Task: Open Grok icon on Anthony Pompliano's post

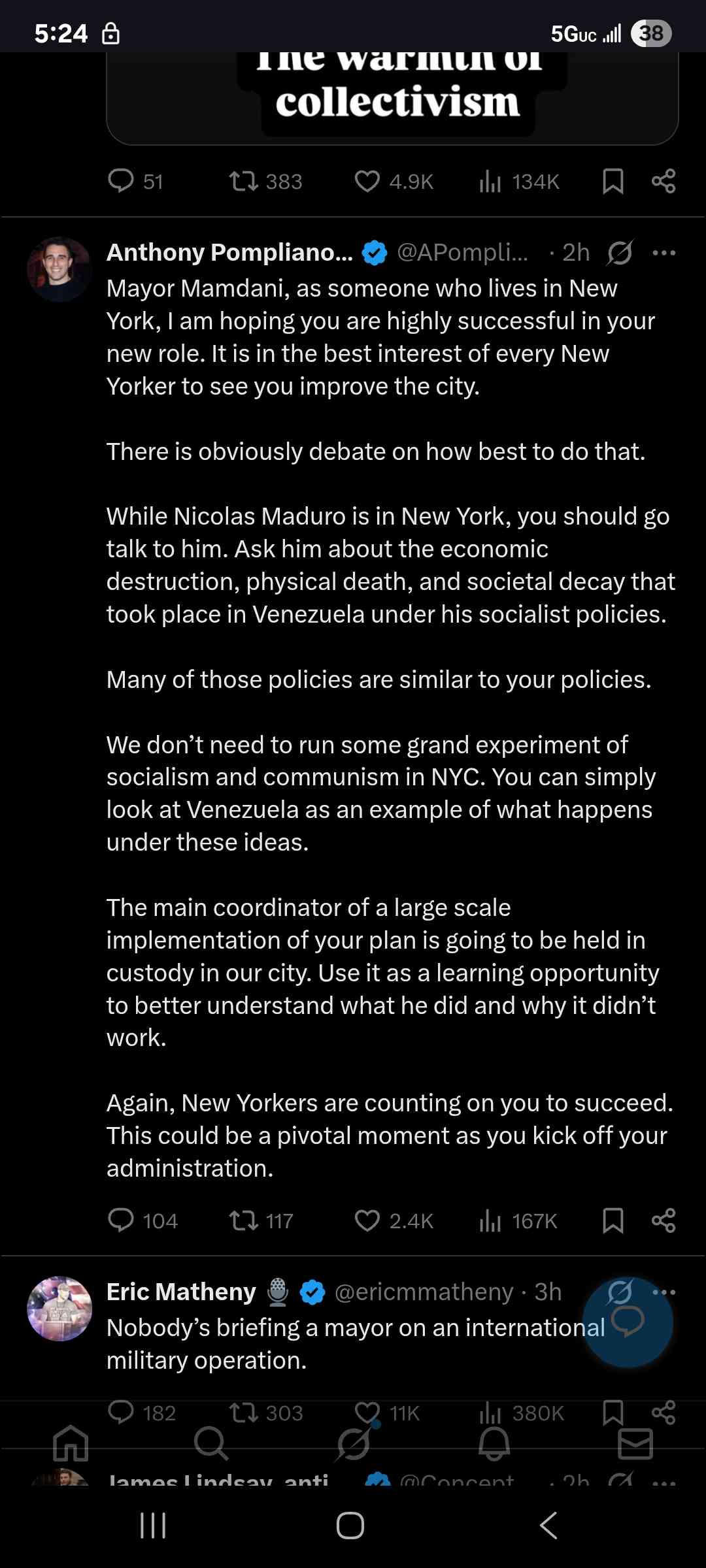Action: point(619,253)
